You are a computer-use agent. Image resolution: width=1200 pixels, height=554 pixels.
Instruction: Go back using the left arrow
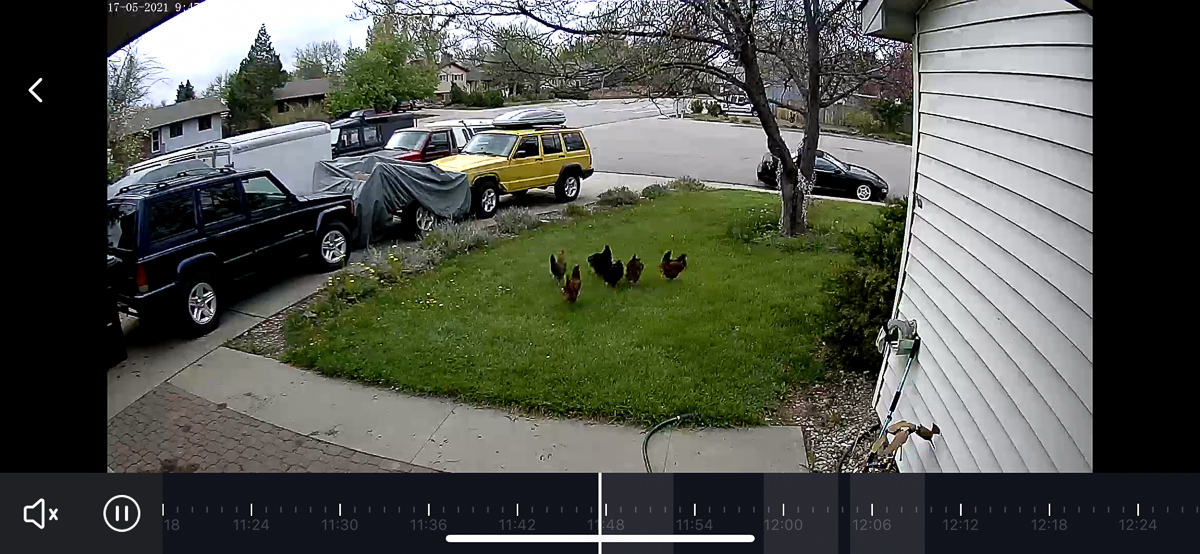coord(36,90)
